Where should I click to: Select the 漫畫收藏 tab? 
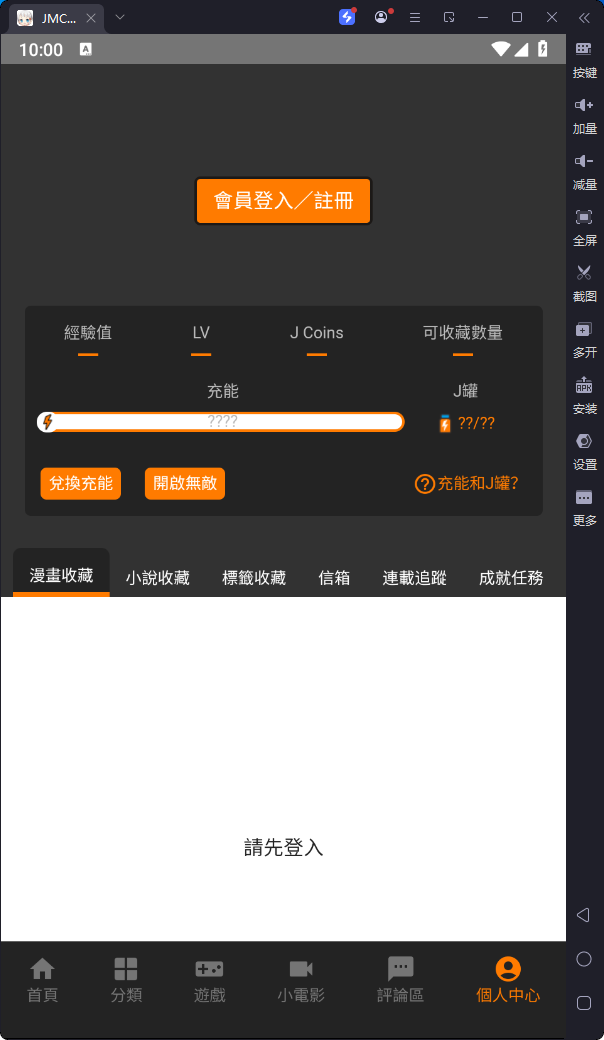tap(61, 575)
